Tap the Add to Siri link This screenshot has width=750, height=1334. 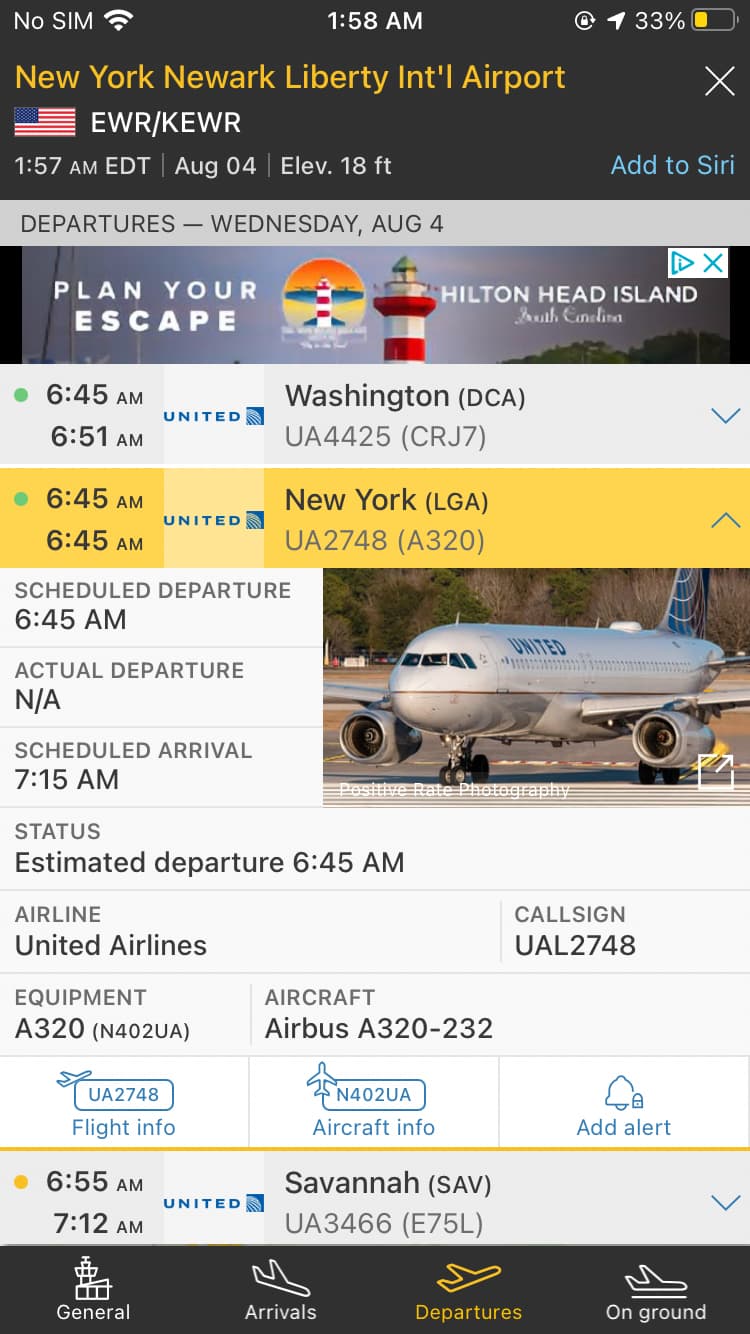(672, 165)
